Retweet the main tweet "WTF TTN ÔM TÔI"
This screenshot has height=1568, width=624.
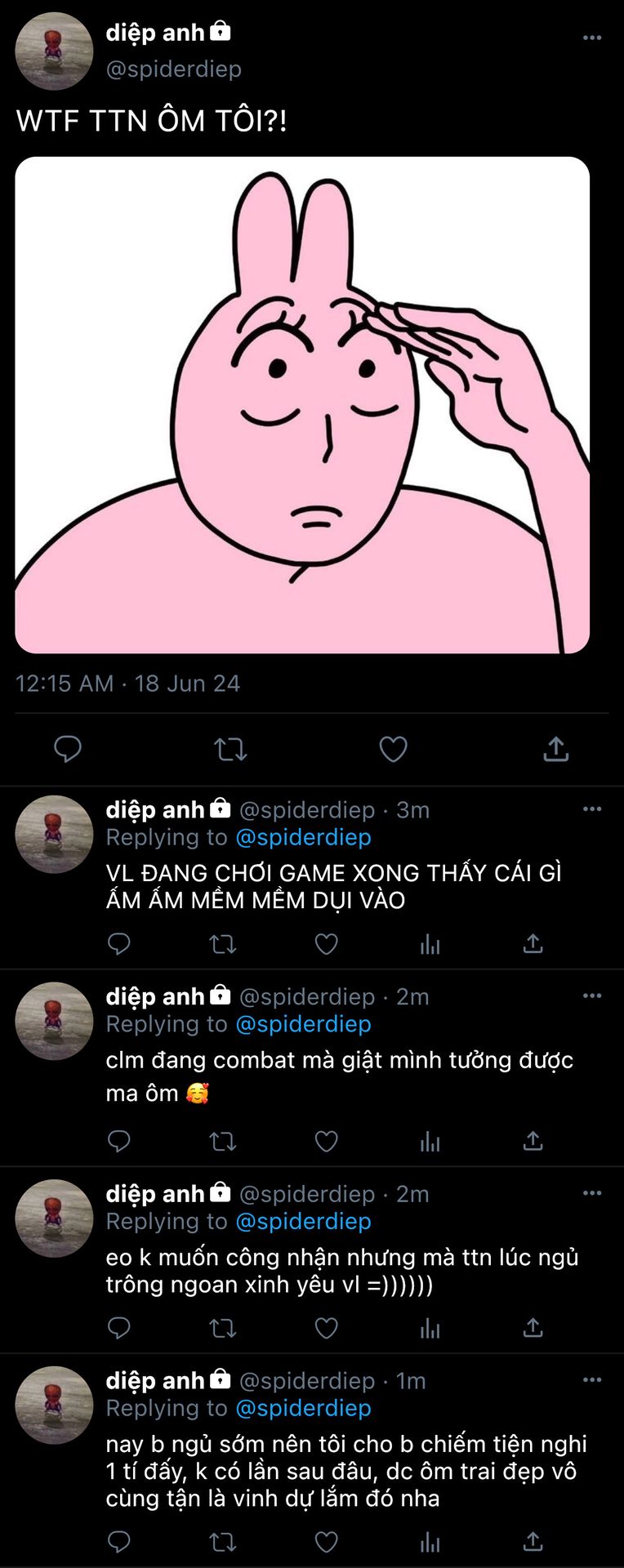230,749
